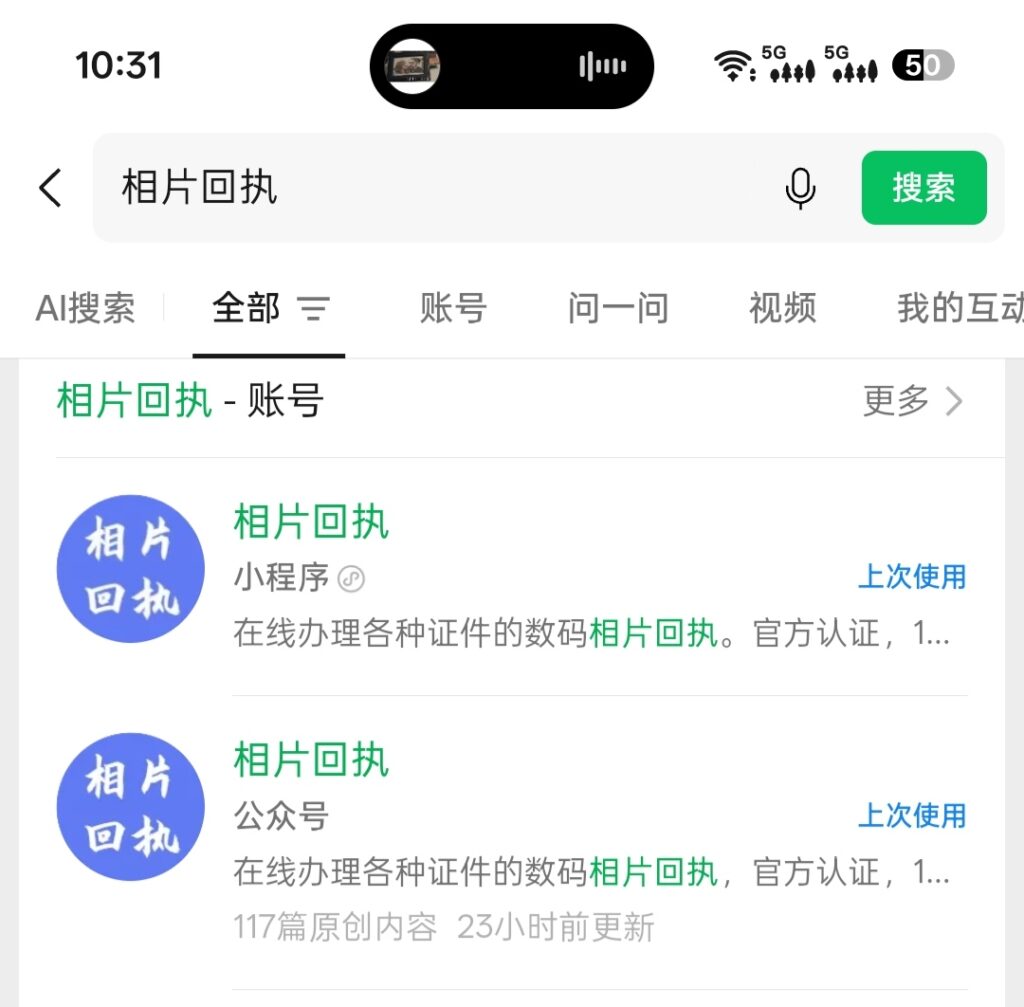
Task: Open the Dynamic Island live activity
Action: tap(511, 66)
